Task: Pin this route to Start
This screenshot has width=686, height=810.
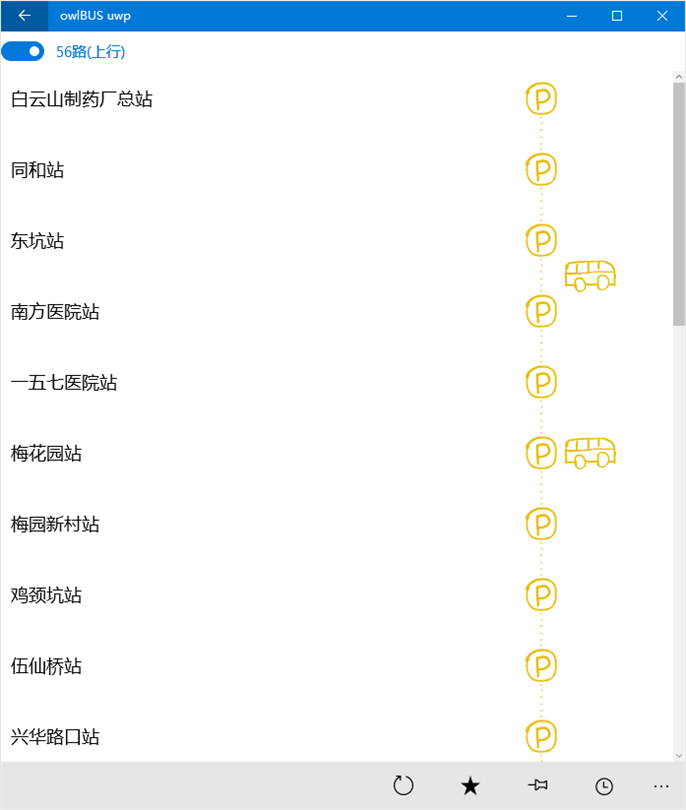Action: [x=537, y=786]
